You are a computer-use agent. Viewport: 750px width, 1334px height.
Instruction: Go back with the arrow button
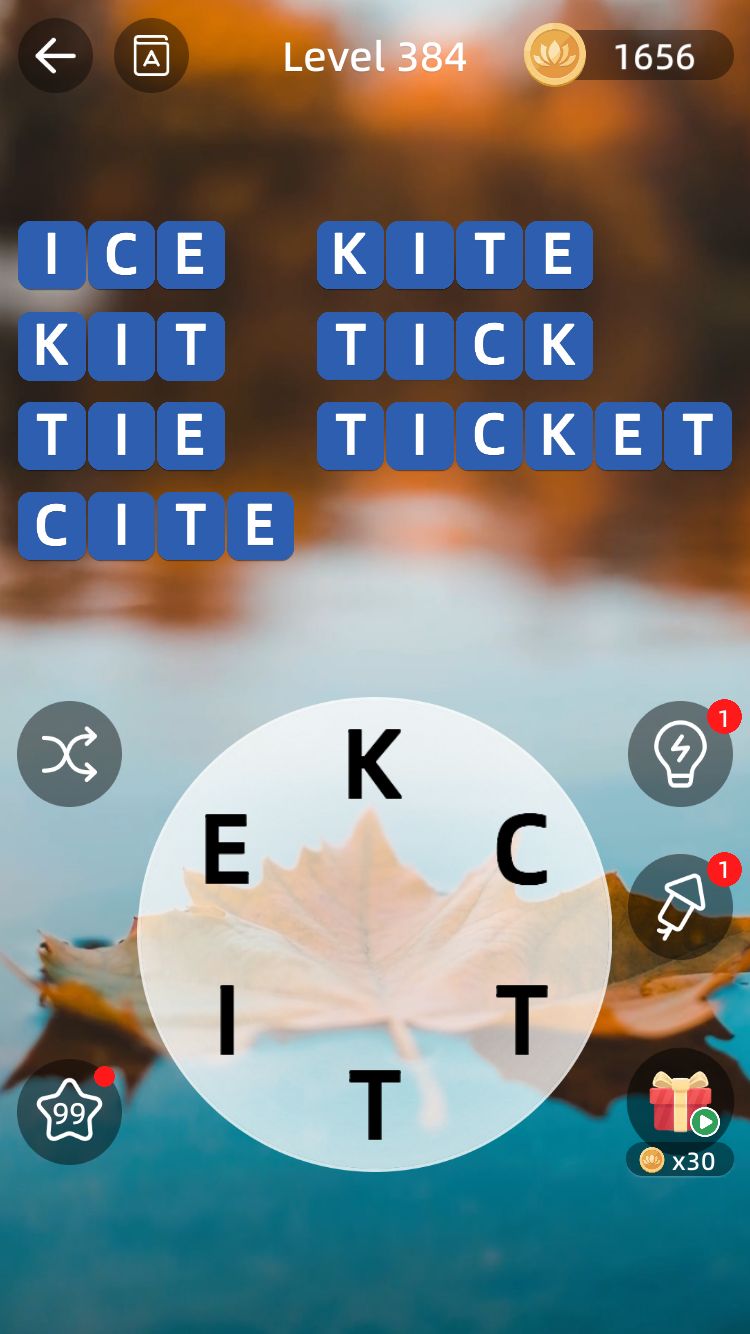pyautogui.click(x=55, y=56)
